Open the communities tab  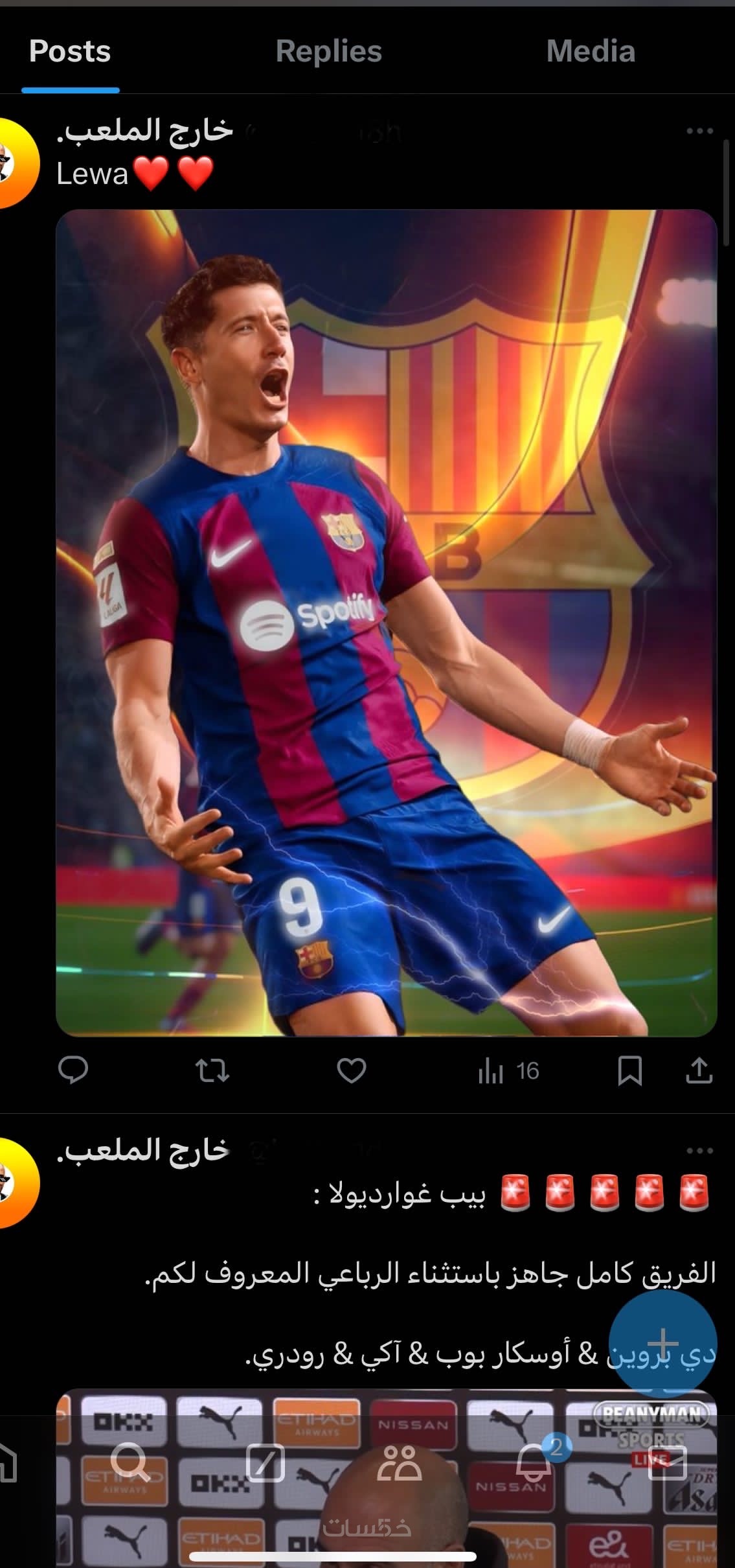(400, 1463)
